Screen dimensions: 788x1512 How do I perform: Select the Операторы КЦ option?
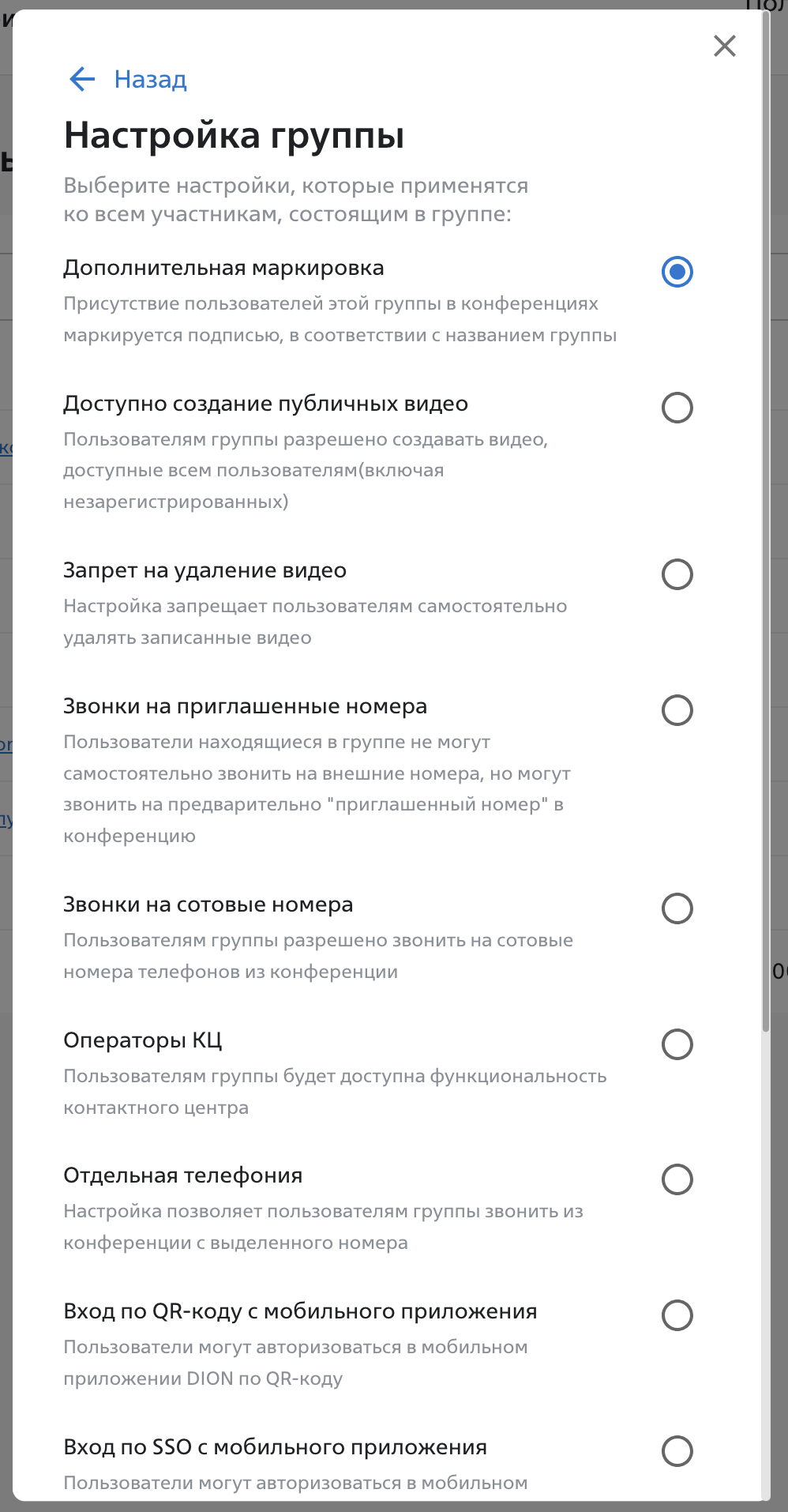[677, 1044]
